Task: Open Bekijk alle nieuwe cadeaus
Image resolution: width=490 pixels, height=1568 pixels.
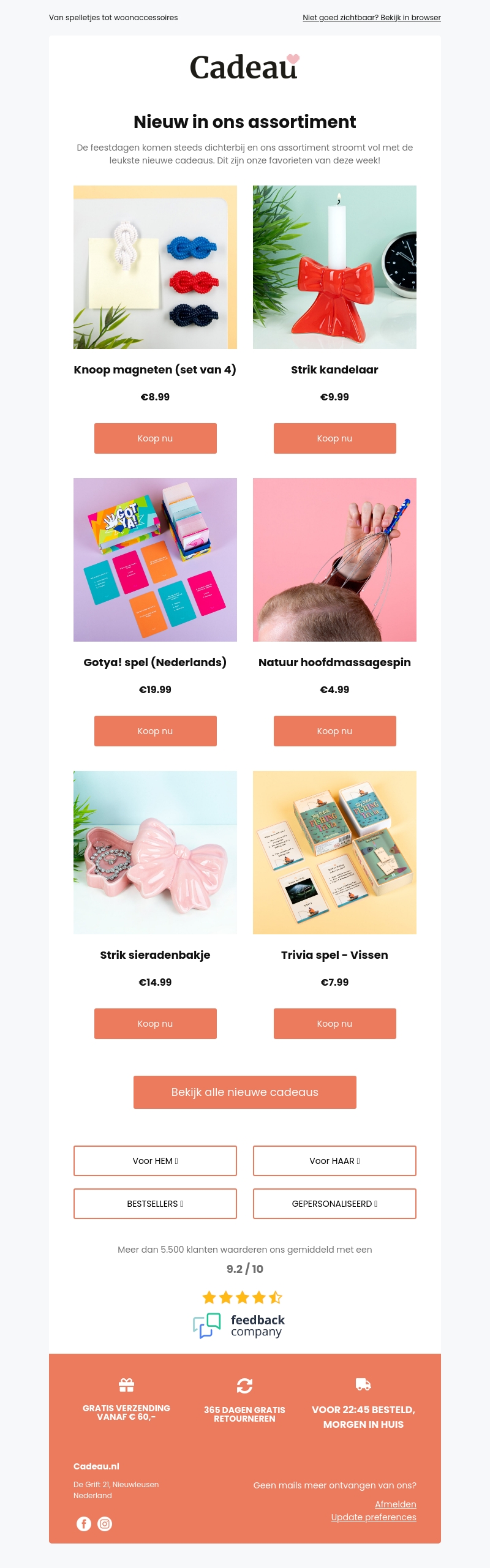Action: click(244, 1092)
